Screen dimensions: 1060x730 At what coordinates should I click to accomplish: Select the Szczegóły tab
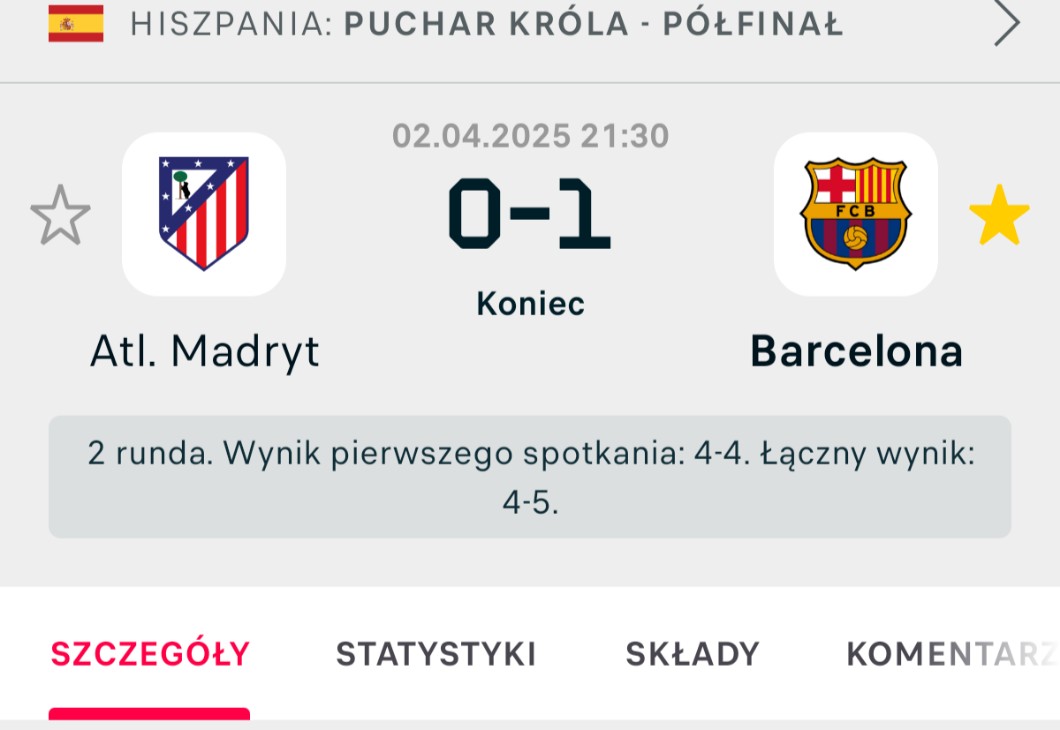pyautogui.click(x=150, y=654)
